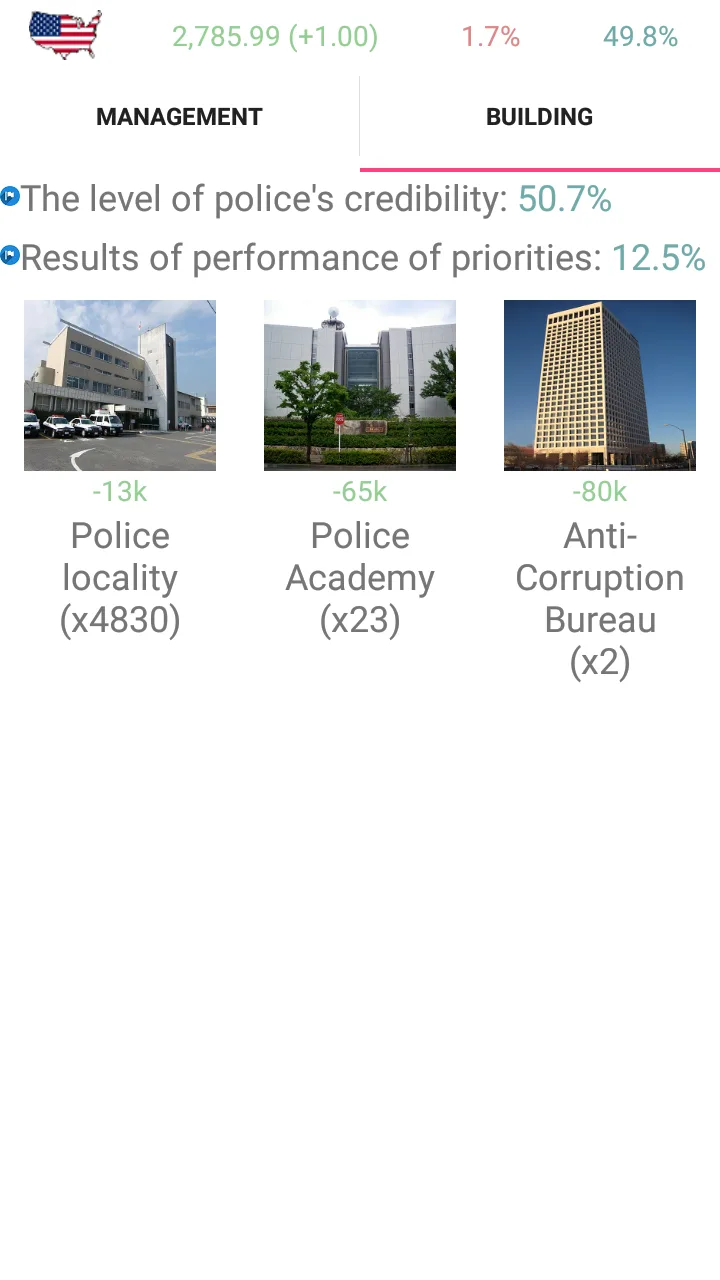The width and height of the screenshot is (720, 1280).
Task: Select the Police locality (x4830) label
Action: (119, 578)
